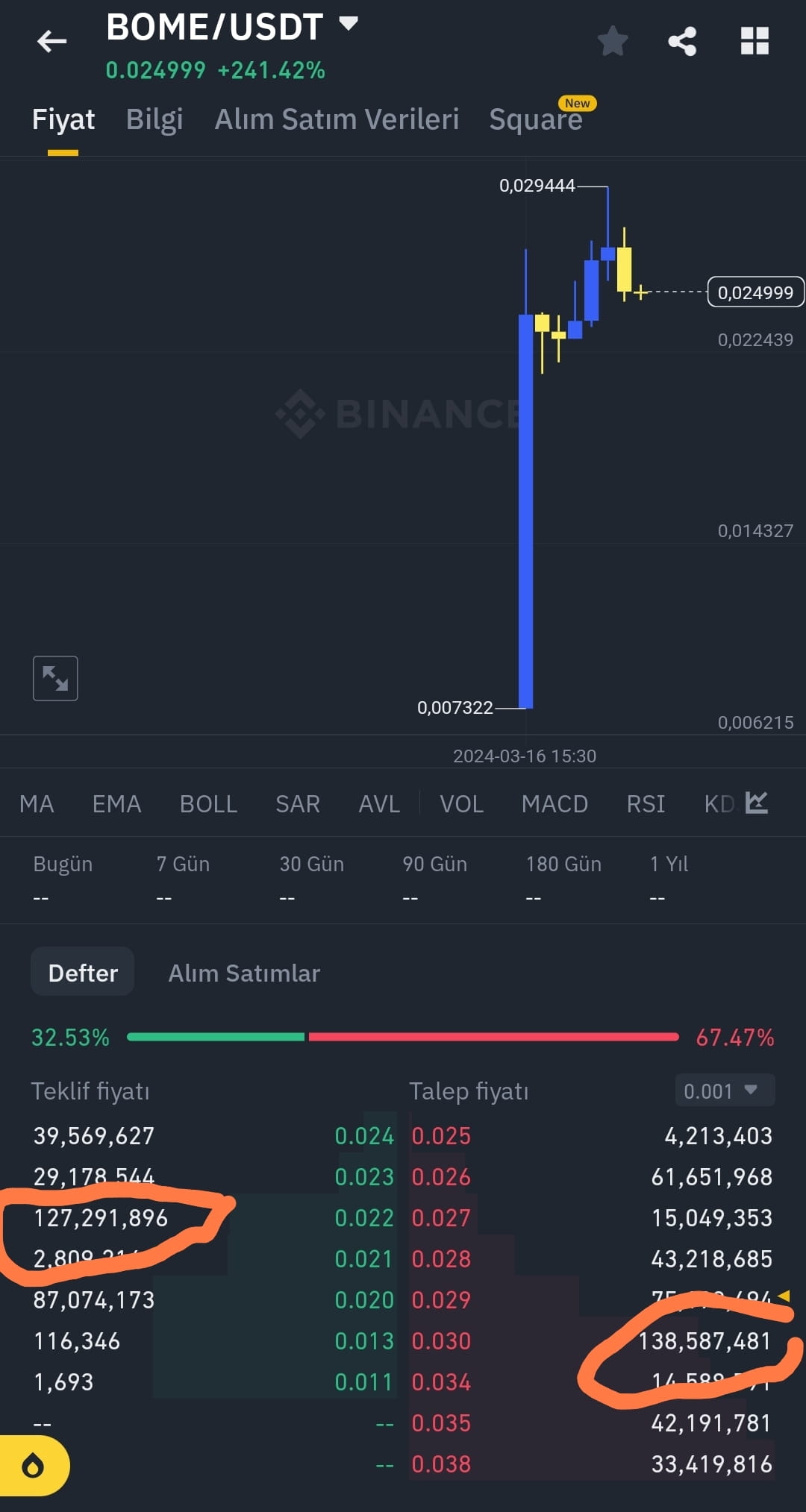806x1512 pixels.
Task: Enable the BOLL indicator
Action: [208, 803]
